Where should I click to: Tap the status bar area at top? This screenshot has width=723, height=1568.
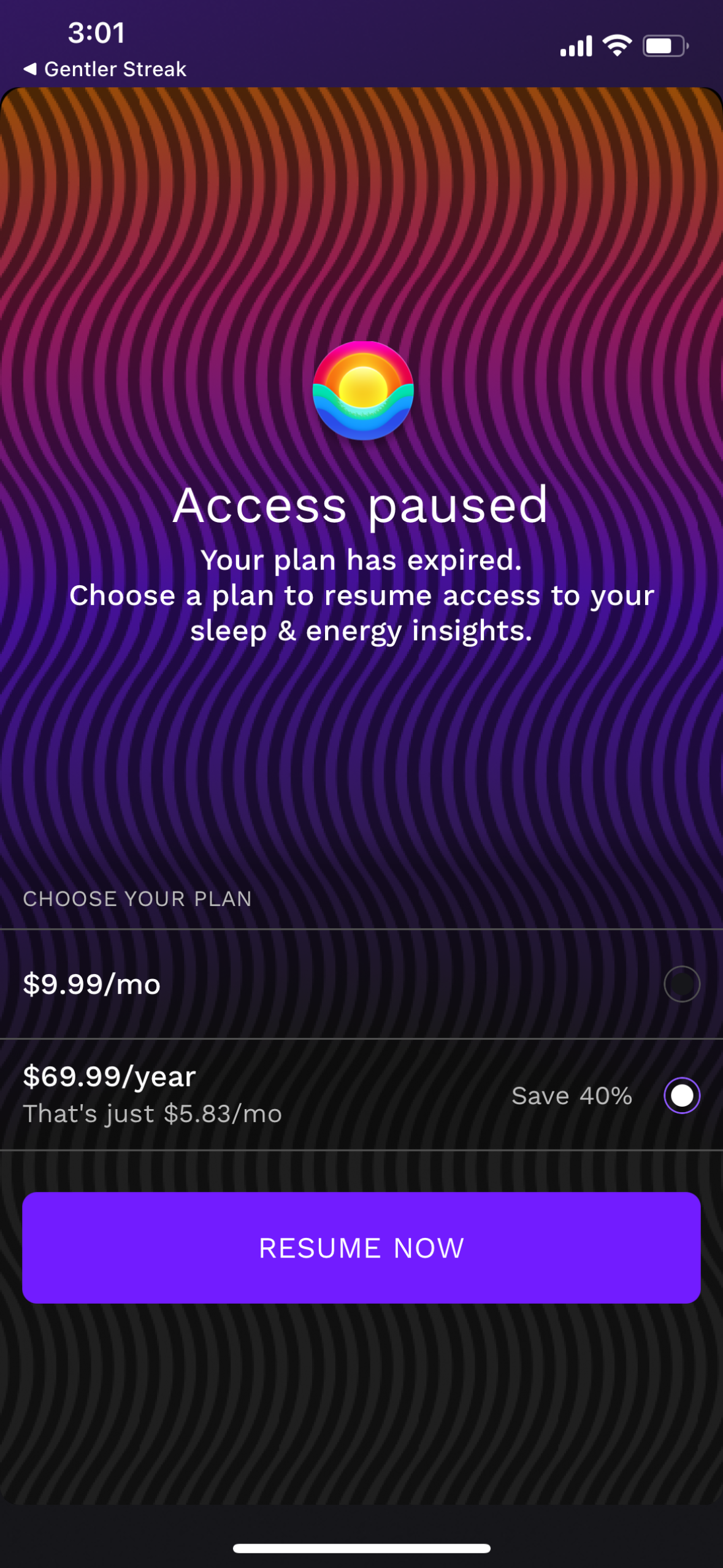[362, 37]
